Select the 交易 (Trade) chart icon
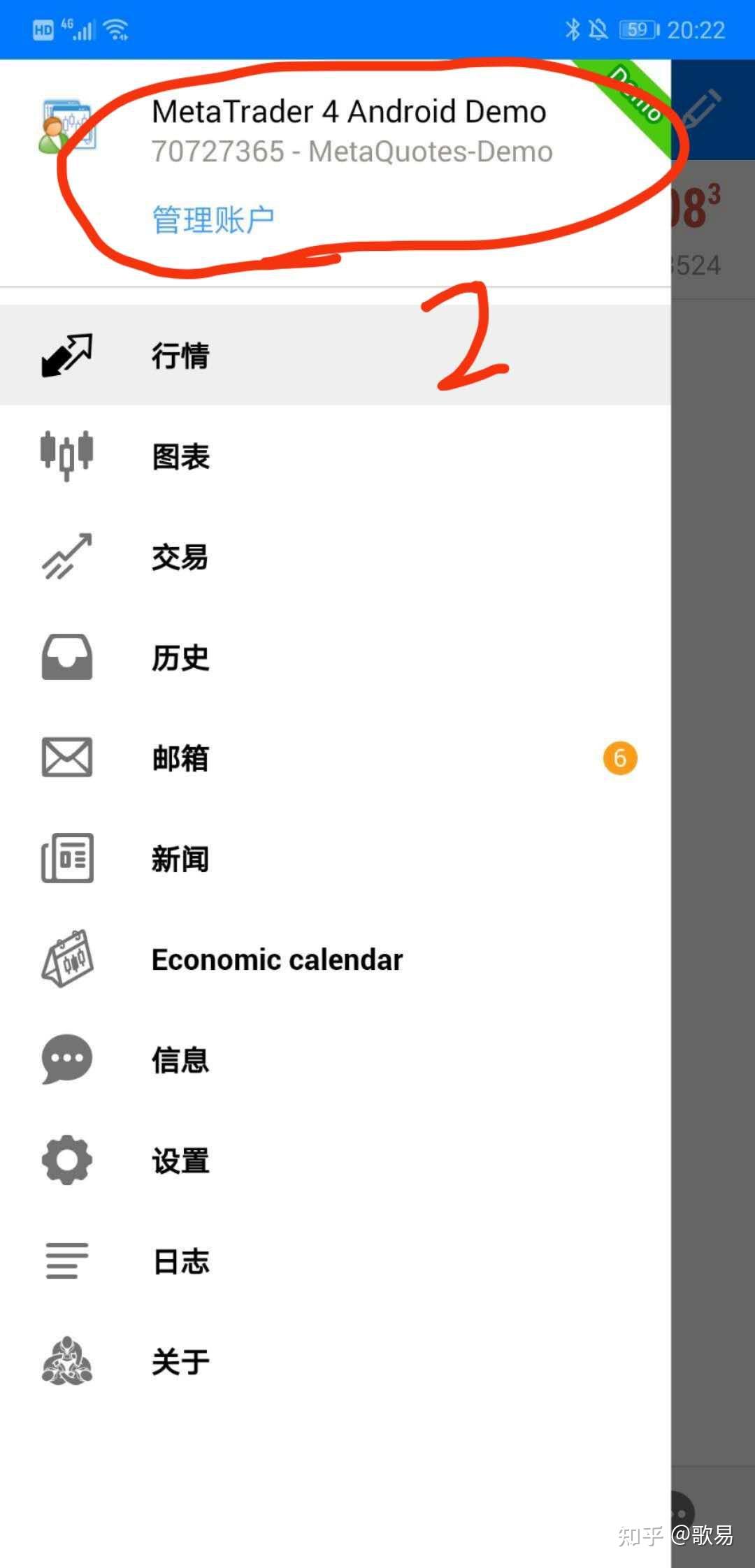This screenshot has width=755, height=1568. (x=66, y=556)
